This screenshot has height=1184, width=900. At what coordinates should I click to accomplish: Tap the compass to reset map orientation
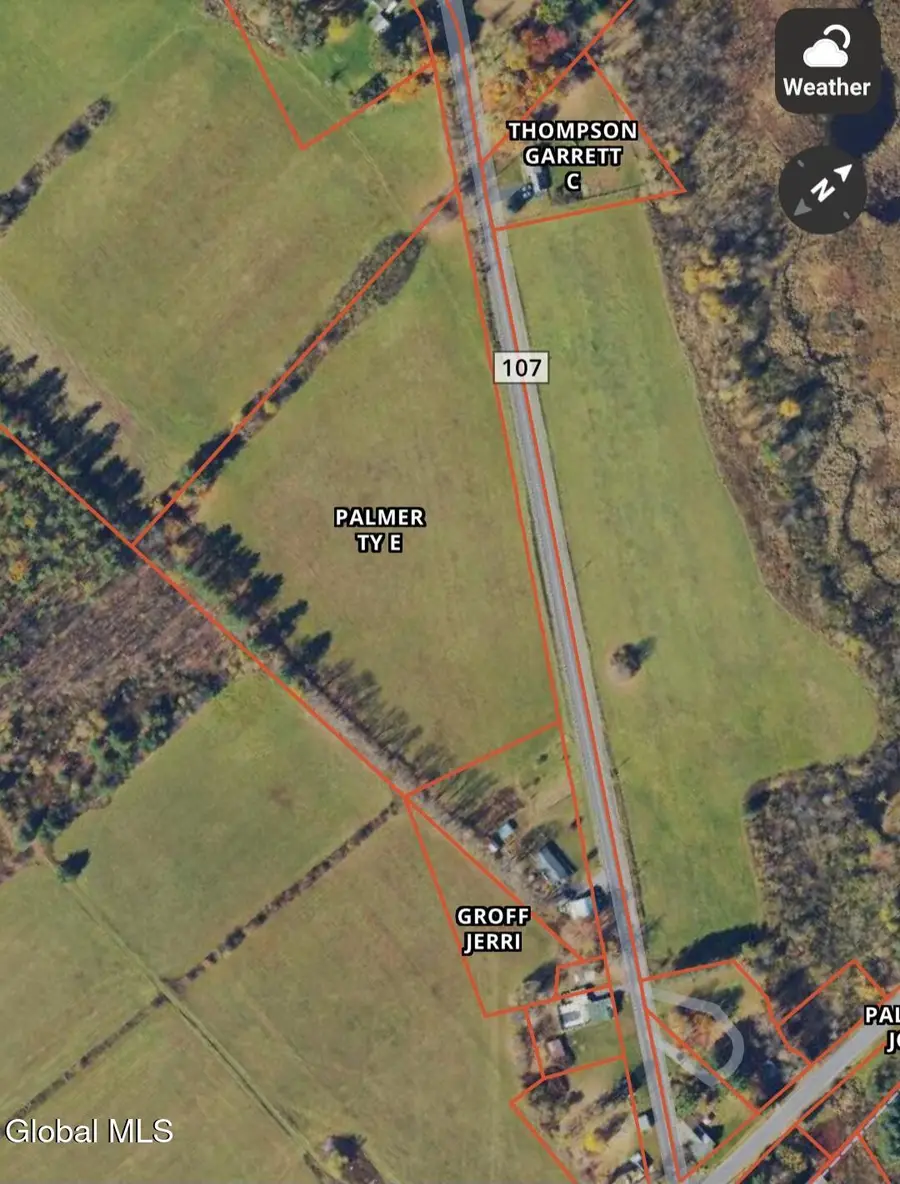tap(822, 190)
